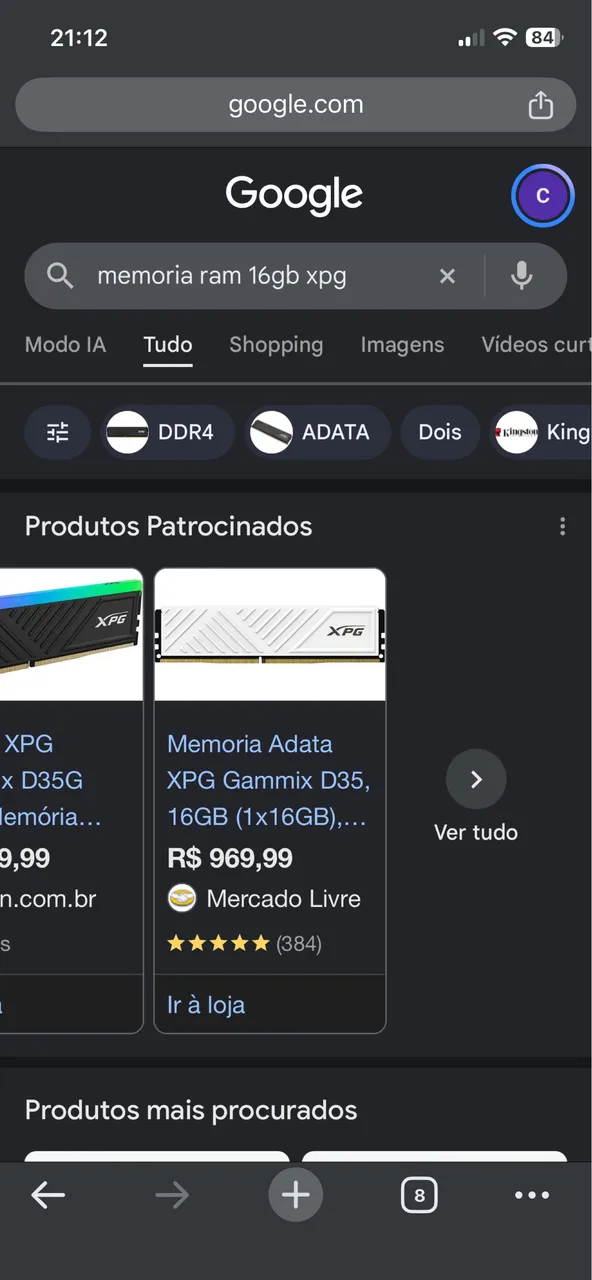Switch to the Modo IA tab
This screenshot has height=1280, width=592.
[x=65, y=345]
